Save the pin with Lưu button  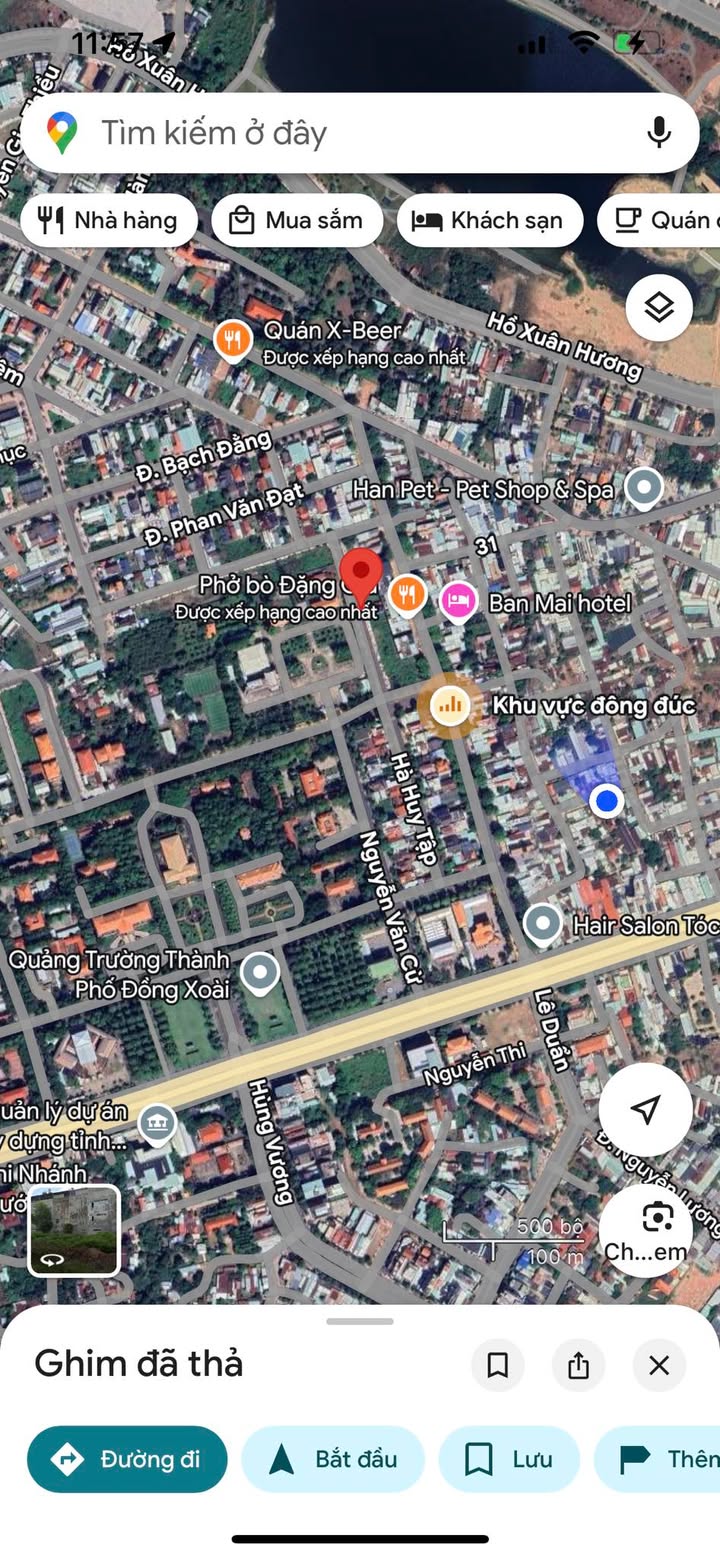pos(509,1459)
